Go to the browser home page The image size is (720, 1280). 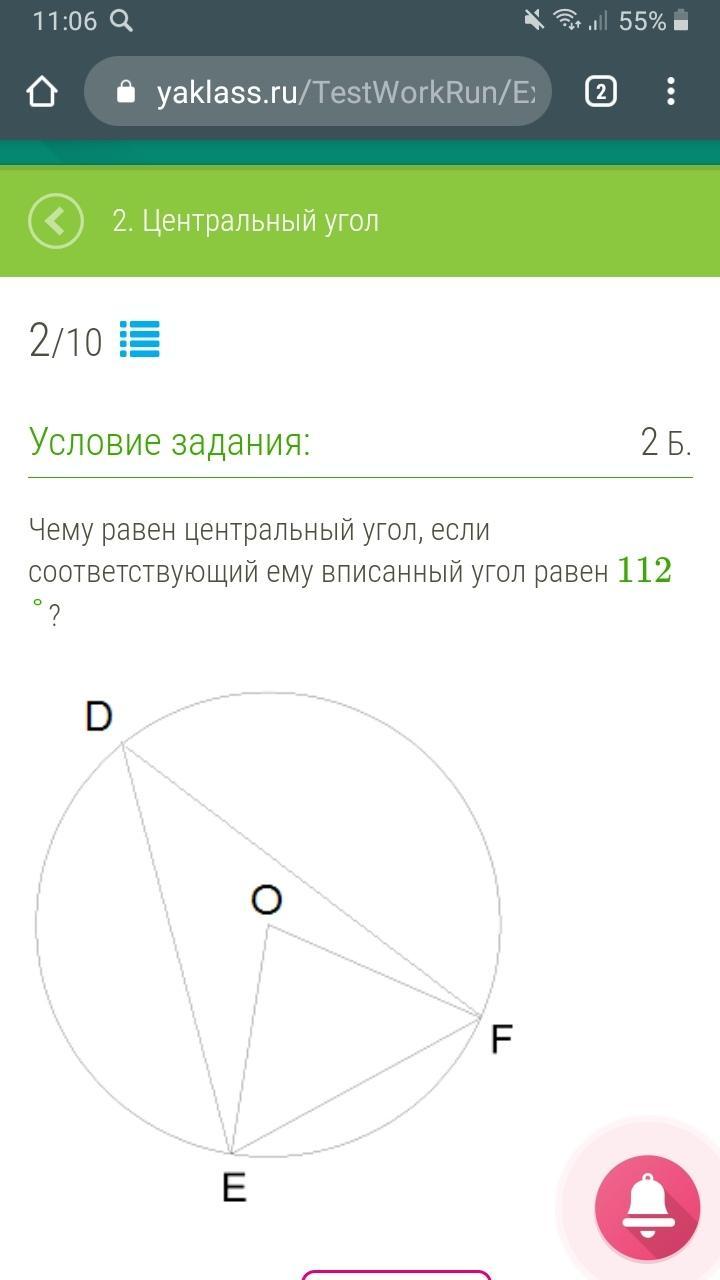[42, 92]
